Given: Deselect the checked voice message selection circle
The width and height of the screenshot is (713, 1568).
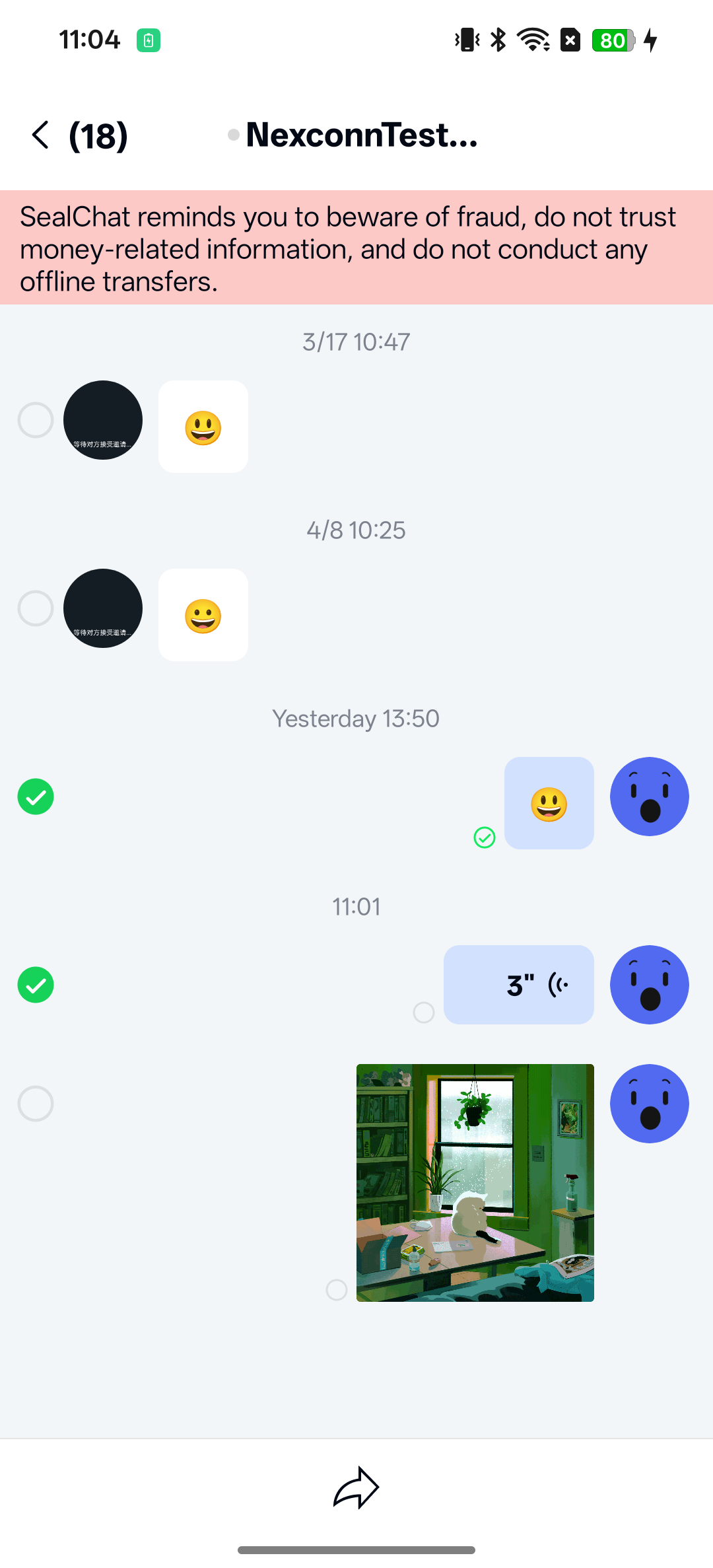Looking at the screenshot, I should coord(36,984).
